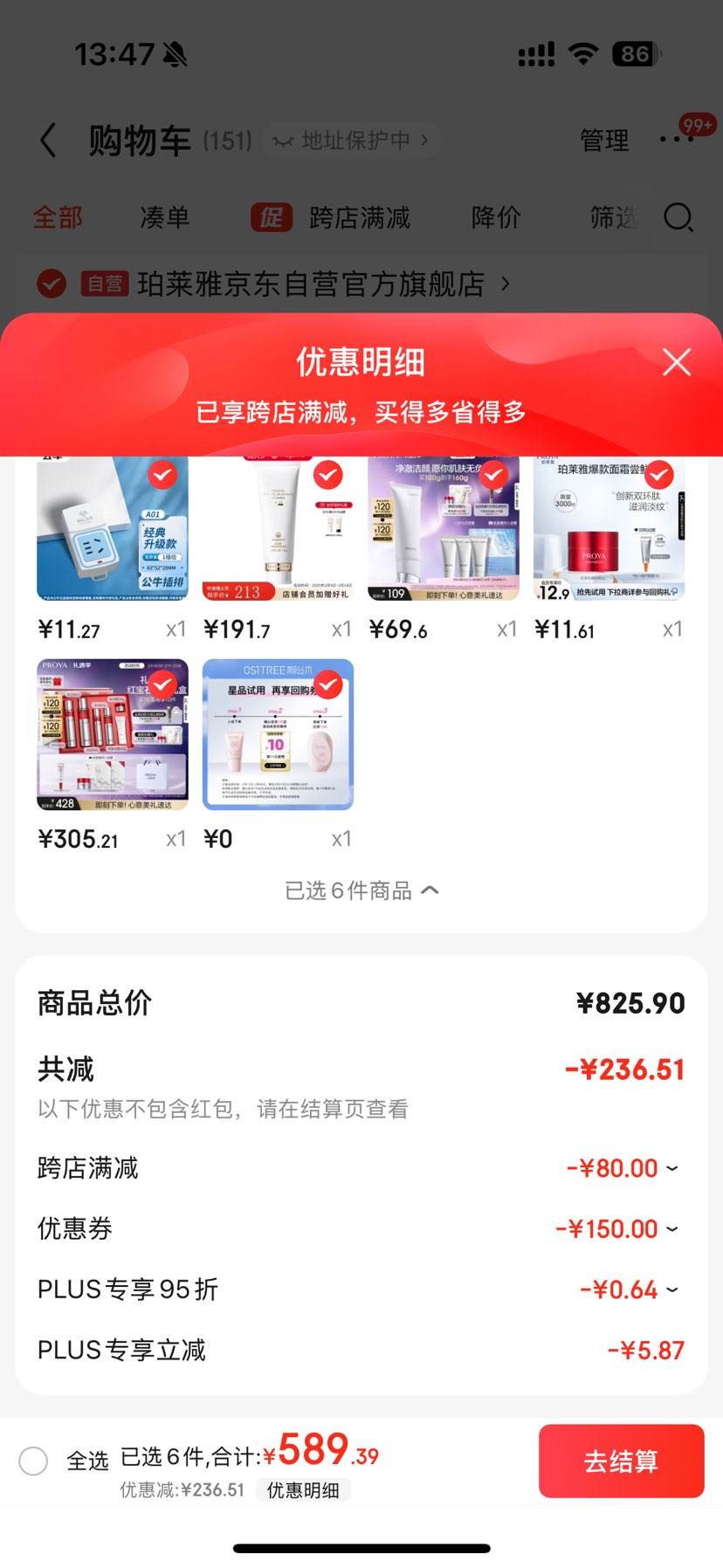Open the ¥305.21 gift box product thumbnail
723x1568 pixels.
pos(112,734)
